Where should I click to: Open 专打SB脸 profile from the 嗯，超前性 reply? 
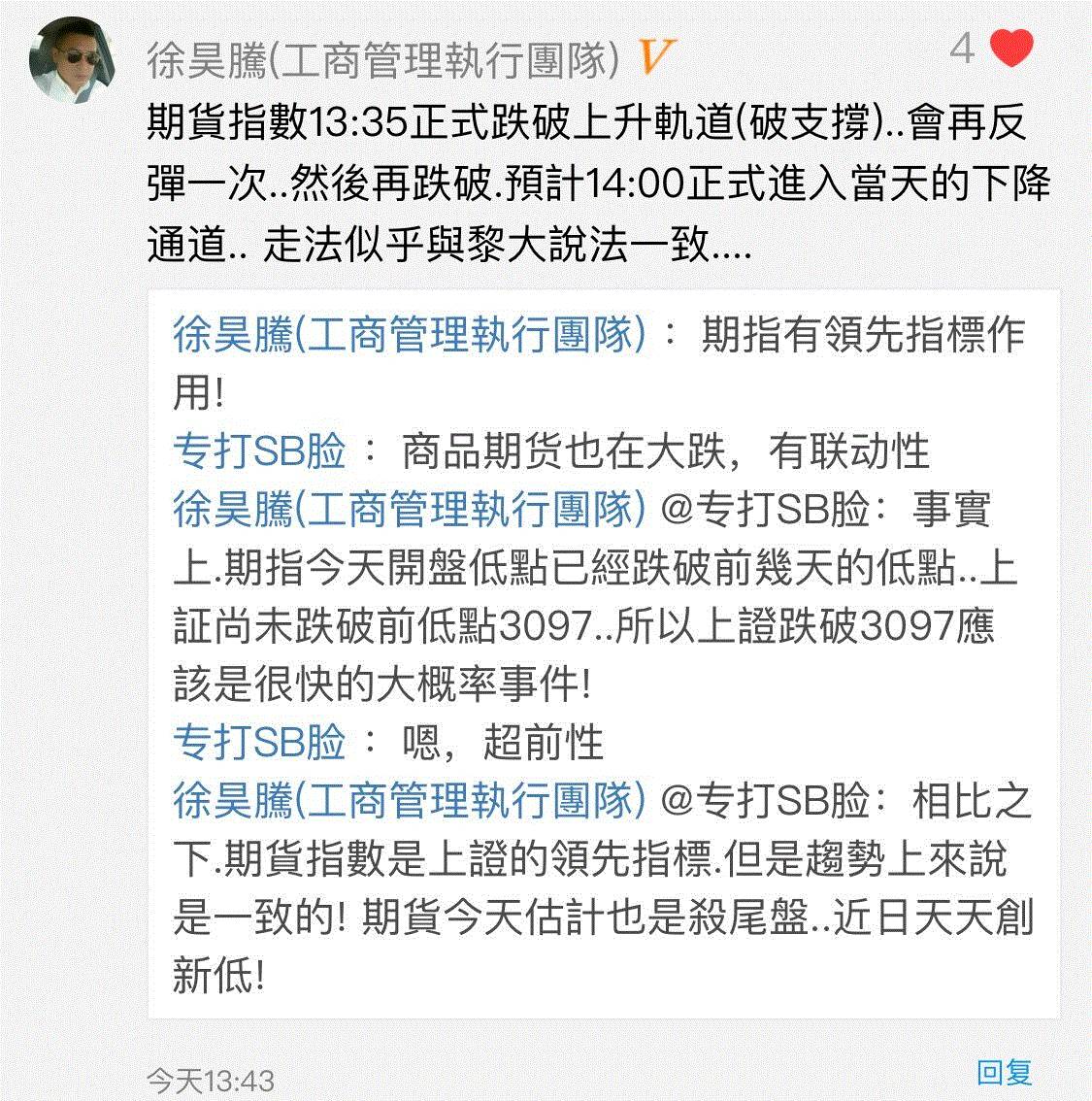(x=259, y=743)
